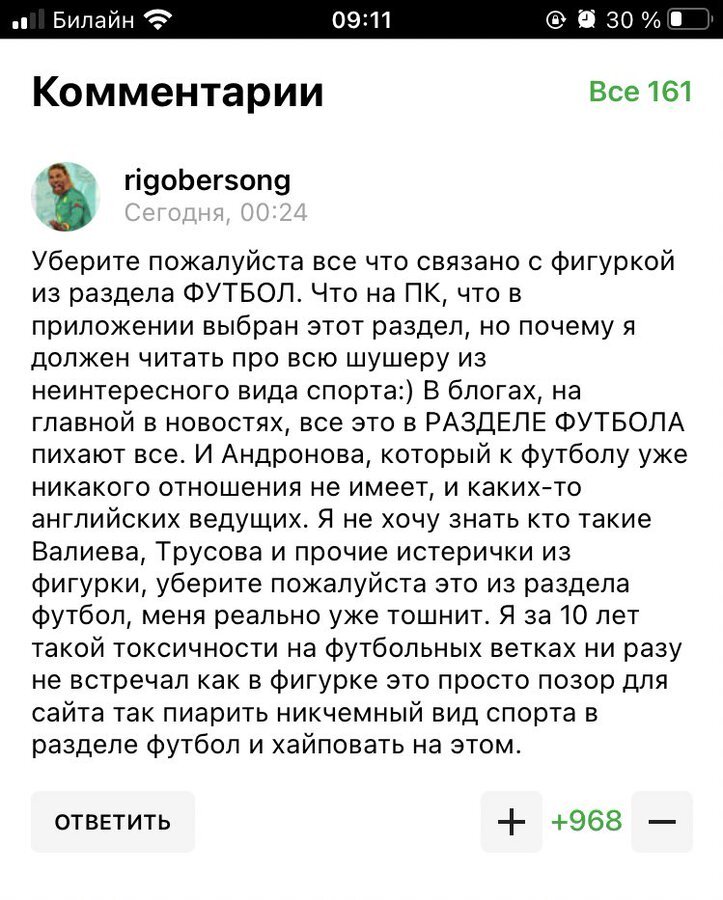
Task: Tap rigobersong's profile avatar
Action: pyautogui.click(x=66, y=196)
